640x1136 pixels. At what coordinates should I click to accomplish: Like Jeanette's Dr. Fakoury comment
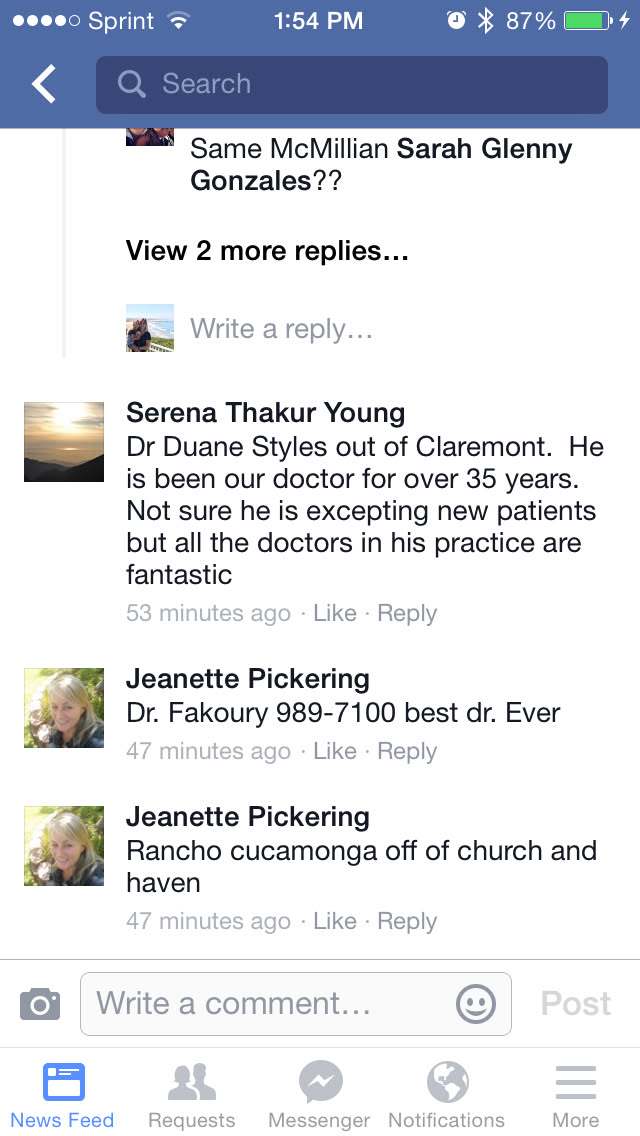point(334,751)
